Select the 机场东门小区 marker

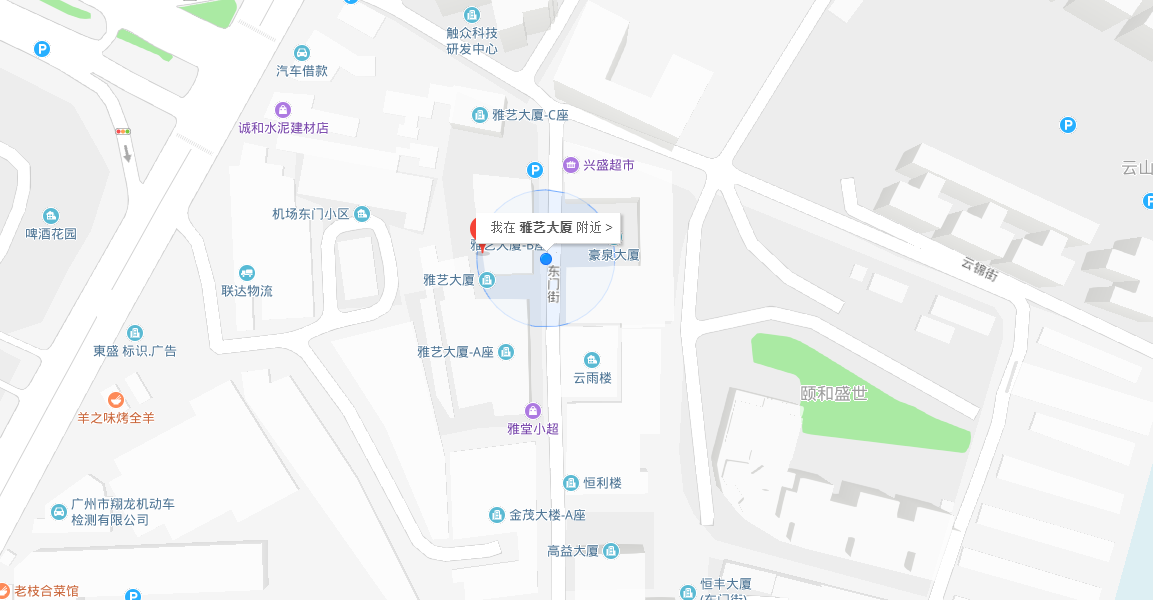362,214
